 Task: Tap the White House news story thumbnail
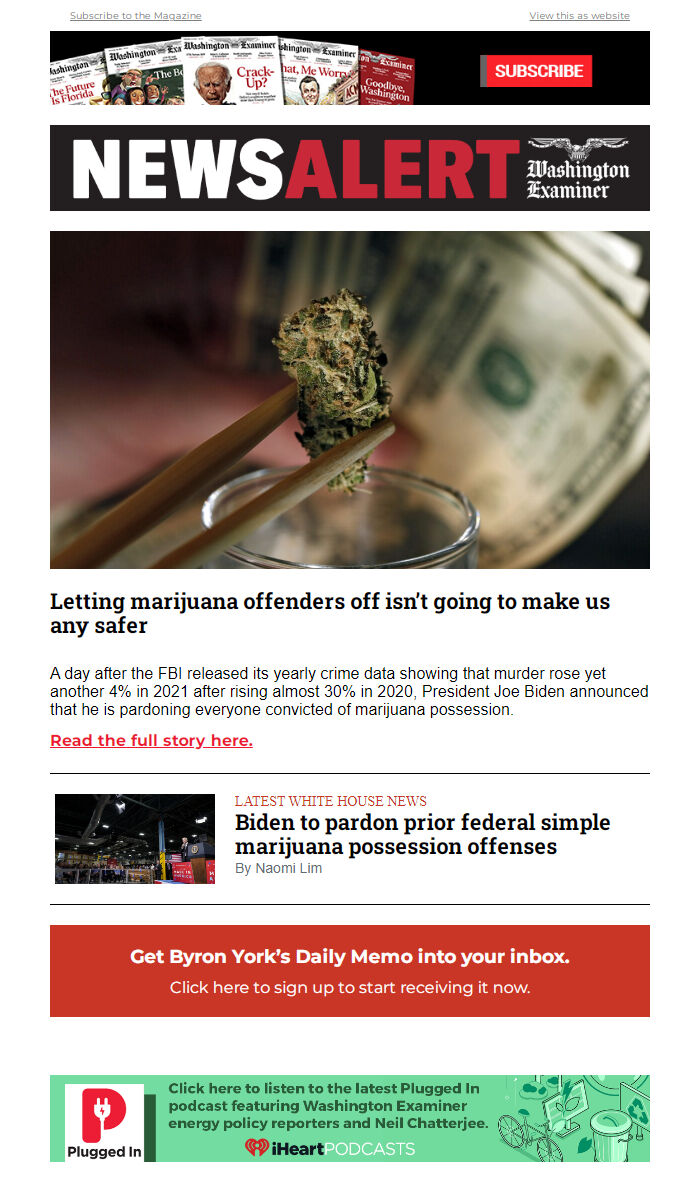point(135,839)
